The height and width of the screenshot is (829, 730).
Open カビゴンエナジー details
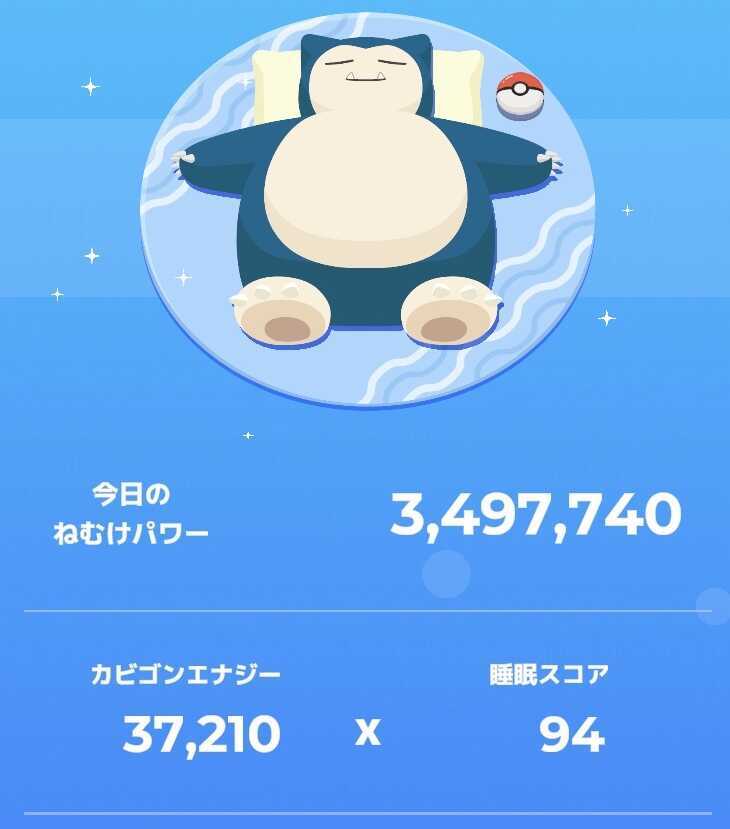[x=185, y=676]
